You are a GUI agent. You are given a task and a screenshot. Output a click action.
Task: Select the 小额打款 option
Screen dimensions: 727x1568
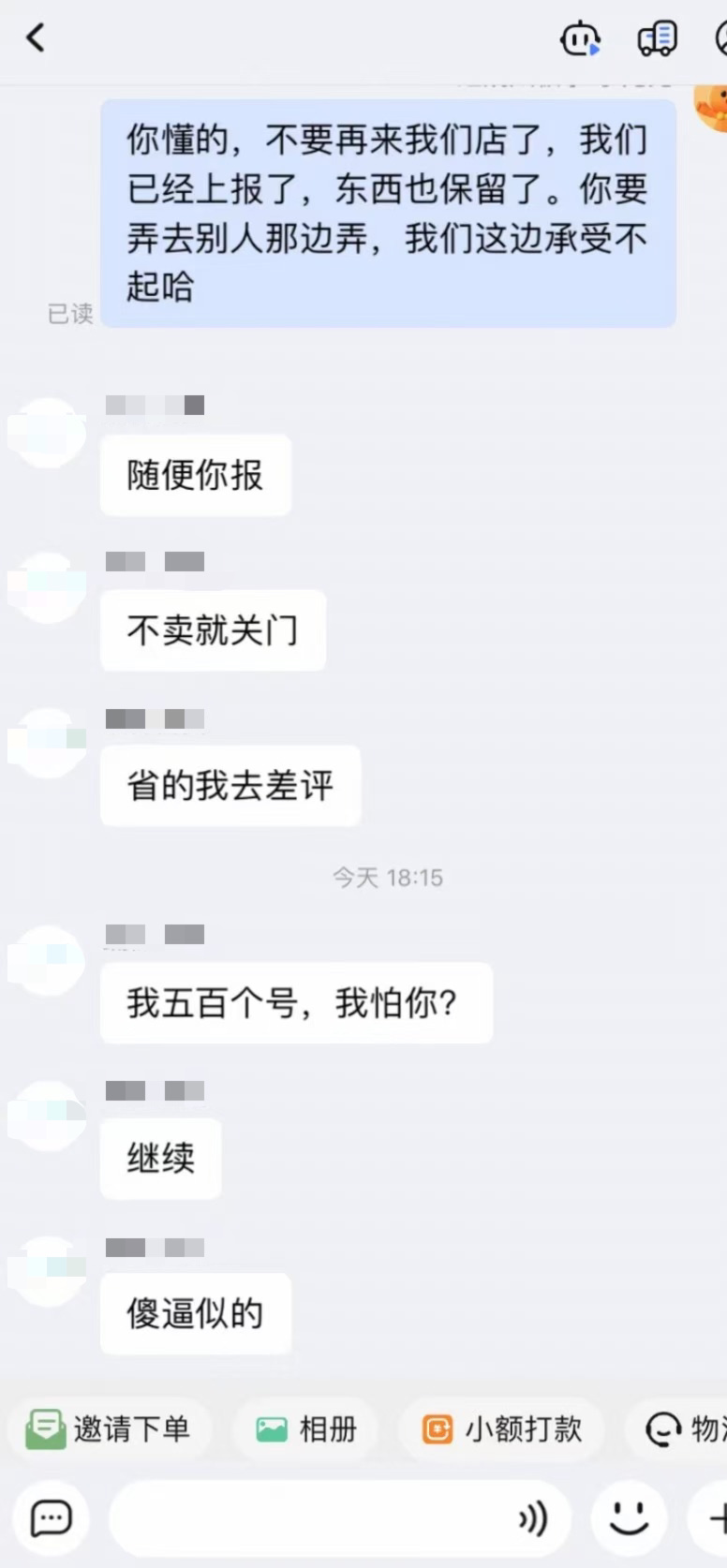tap(502, 1429)
